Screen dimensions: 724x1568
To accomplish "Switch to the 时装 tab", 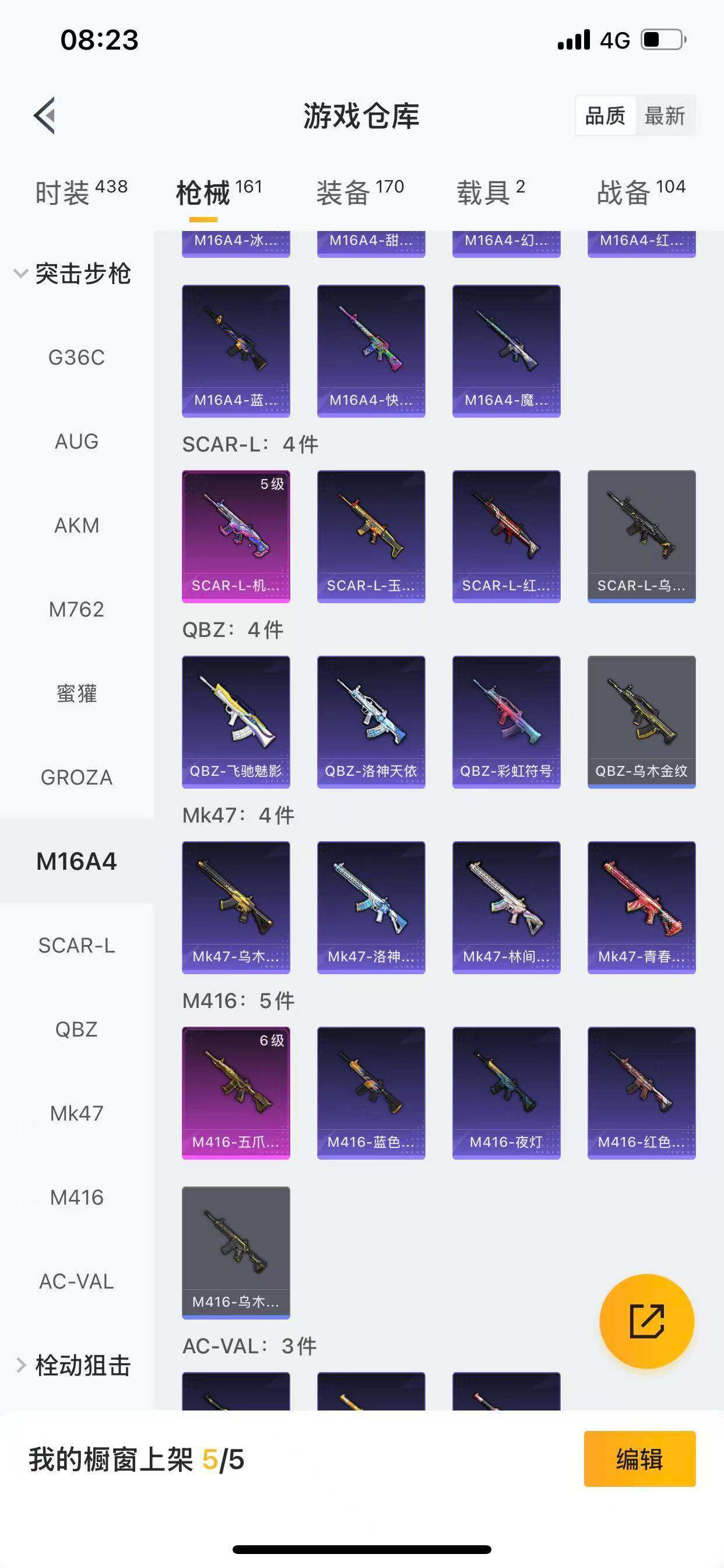I will pyautogui.click(x=80, y=192).
